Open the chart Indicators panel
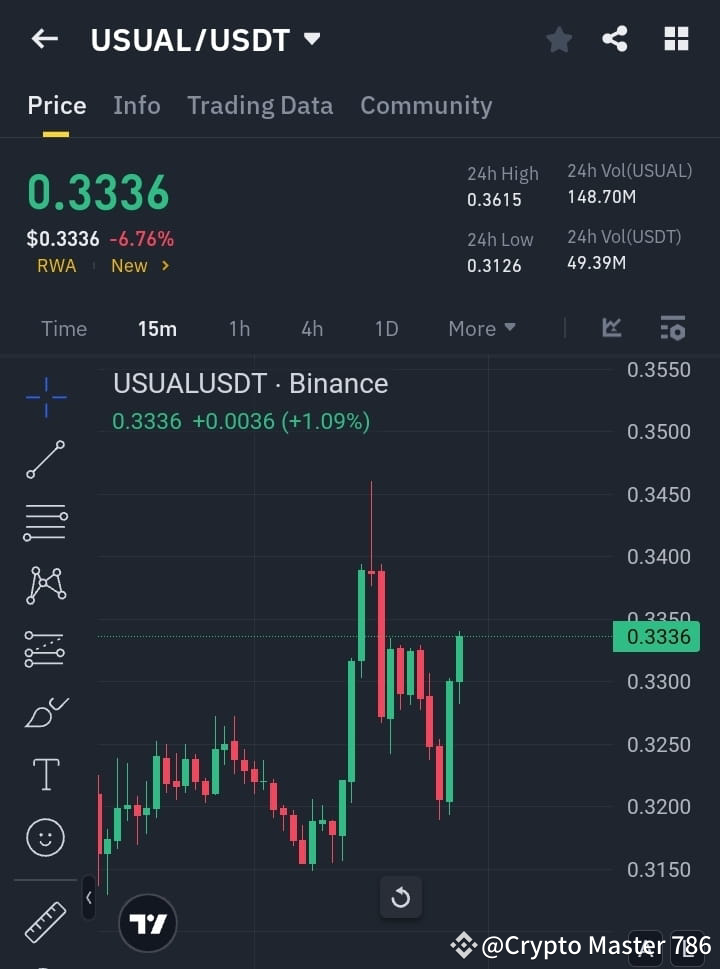 [611, 328]
